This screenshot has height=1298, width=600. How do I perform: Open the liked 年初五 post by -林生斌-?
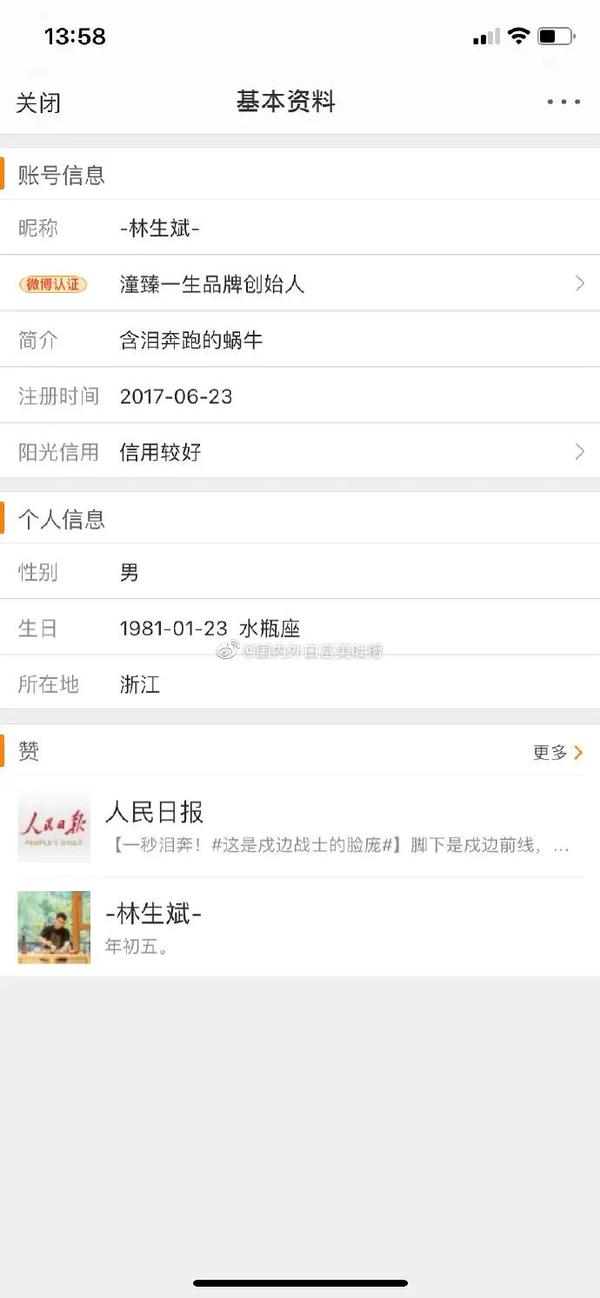point(300,928)
